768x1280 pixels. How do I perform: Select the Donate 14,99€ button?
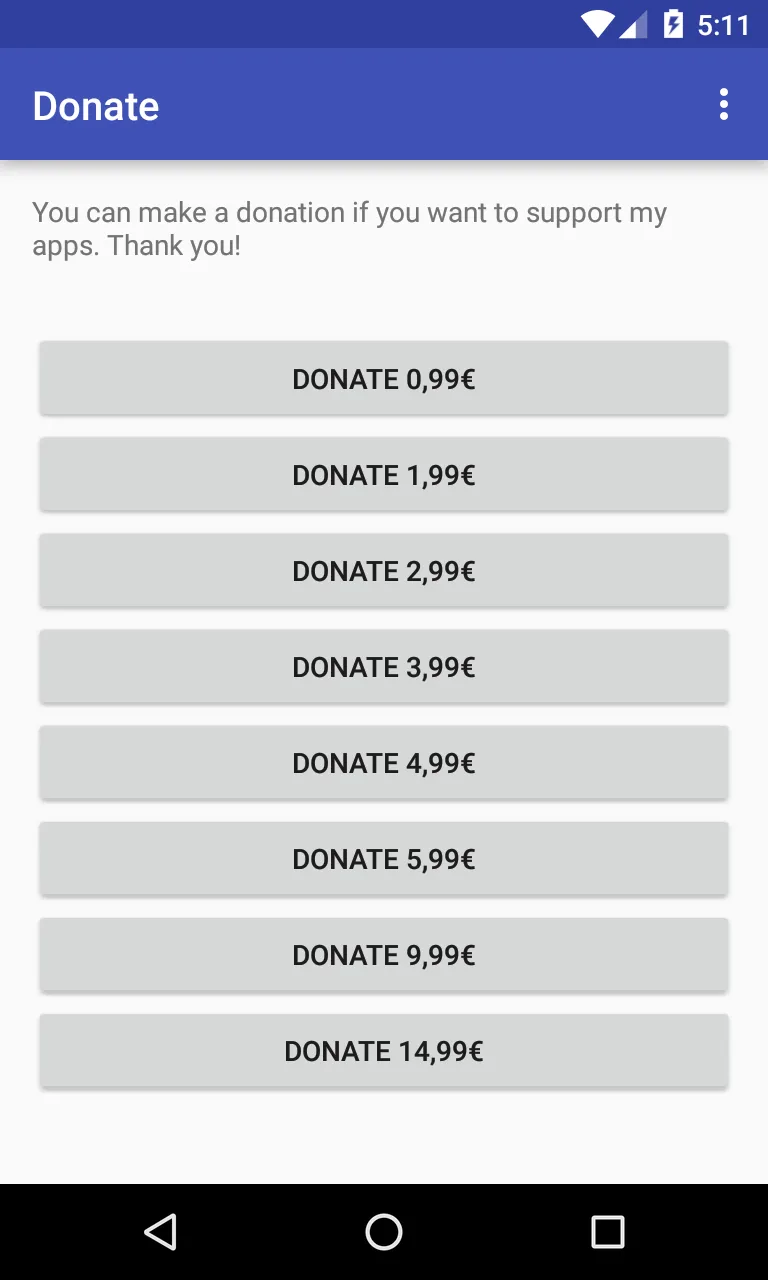[x=384, y=1050]
